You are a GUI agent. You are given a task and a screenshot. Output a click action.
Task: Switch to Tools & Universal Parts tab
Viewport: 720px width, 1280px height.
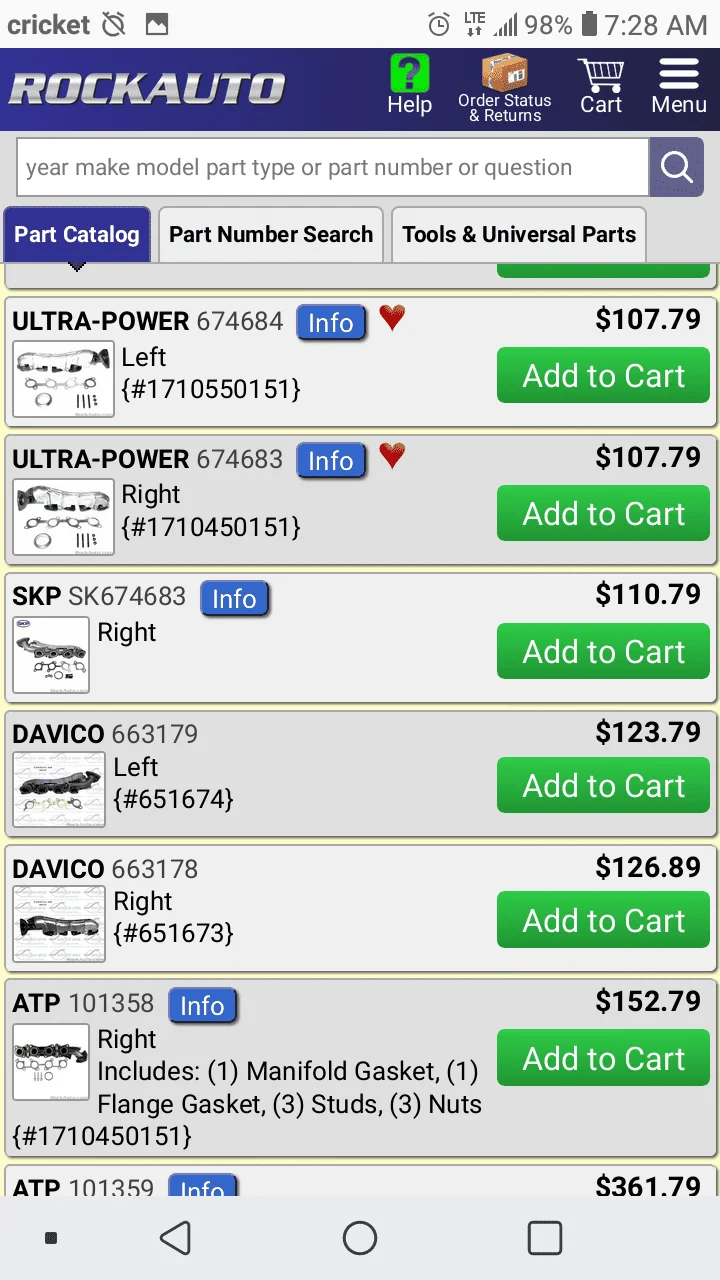pos(519,235)
